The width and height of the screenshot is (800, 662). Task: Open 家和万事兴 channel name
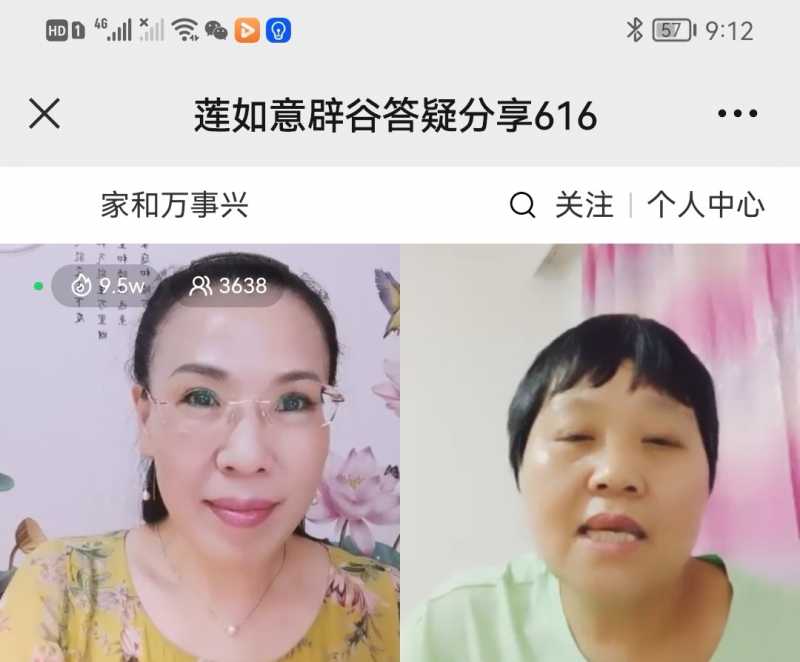tap(174, 206)
